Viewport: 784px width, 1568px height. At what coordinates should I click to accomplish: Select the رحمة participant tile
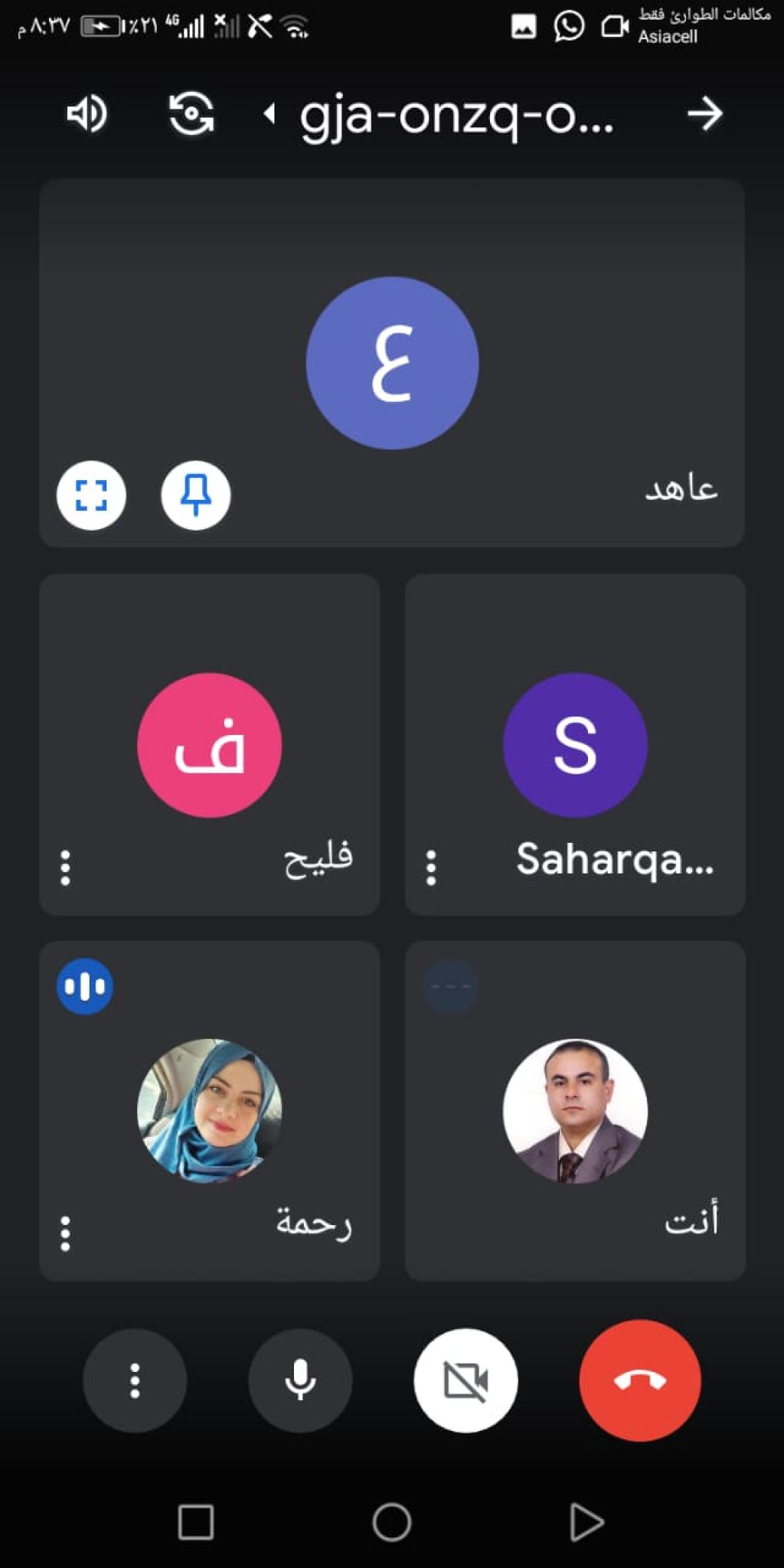tap(209, 1110)
